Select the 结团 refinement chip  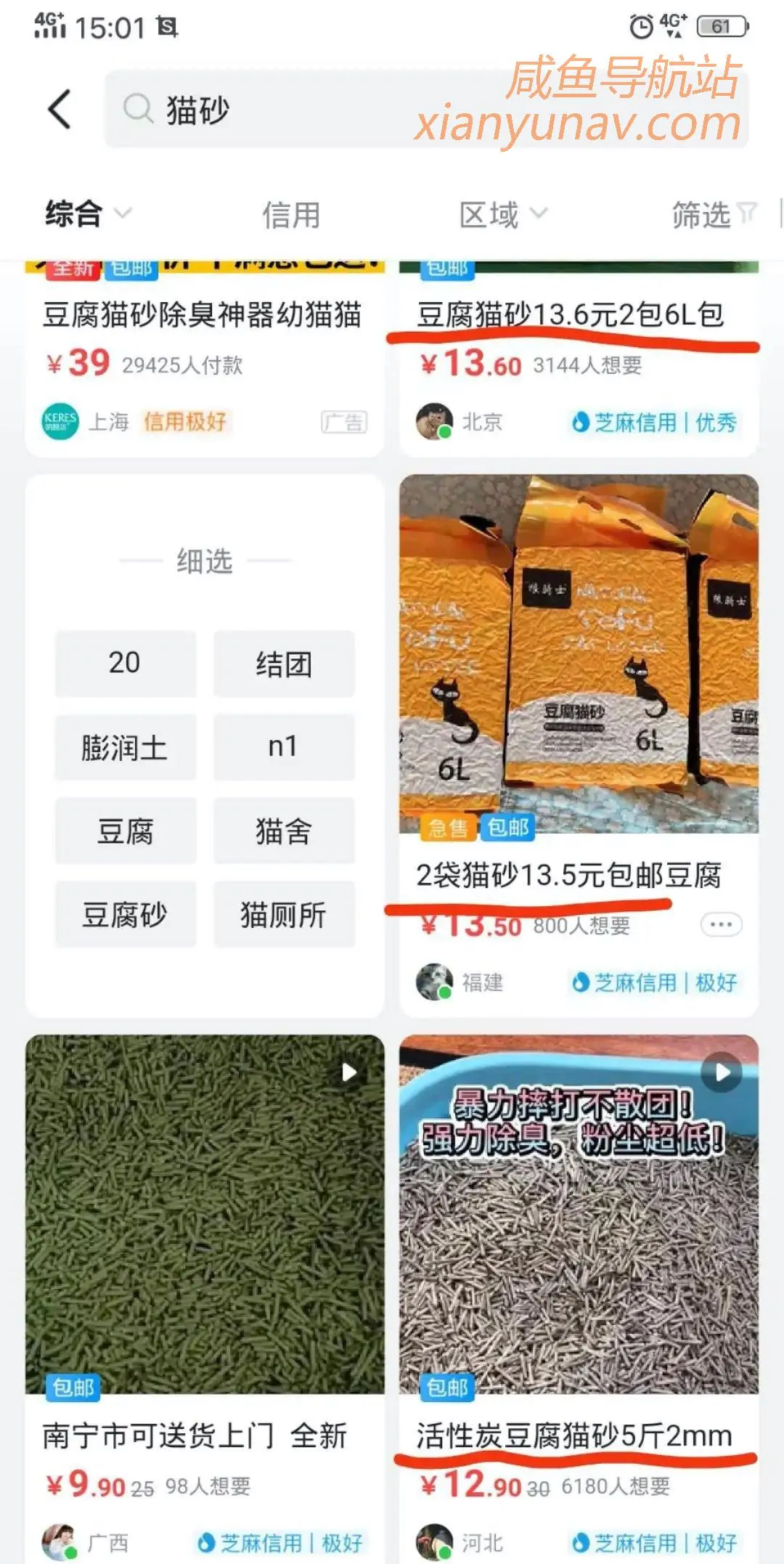click(x=284, y=663)
